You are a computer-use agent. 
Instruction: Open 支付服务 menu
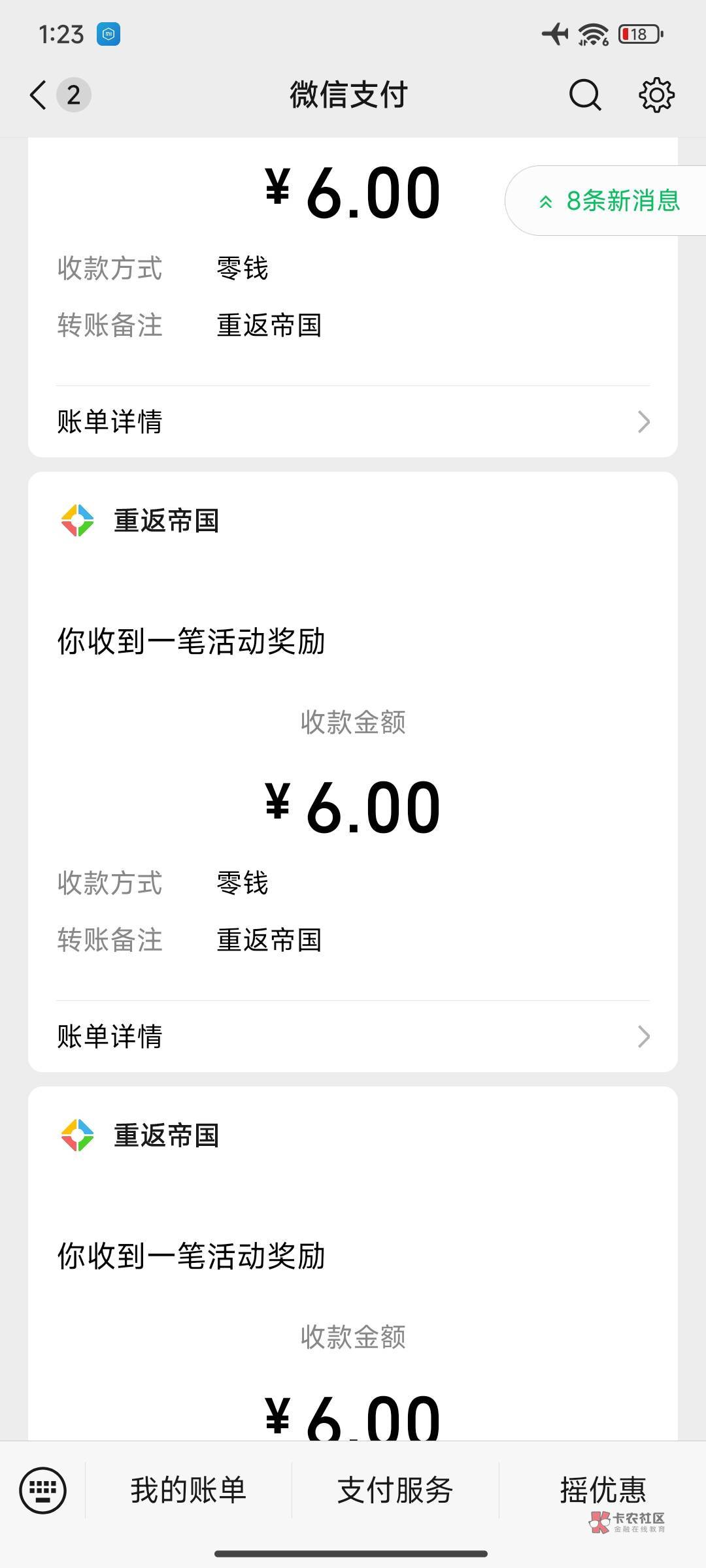[x=395, y=1490]
